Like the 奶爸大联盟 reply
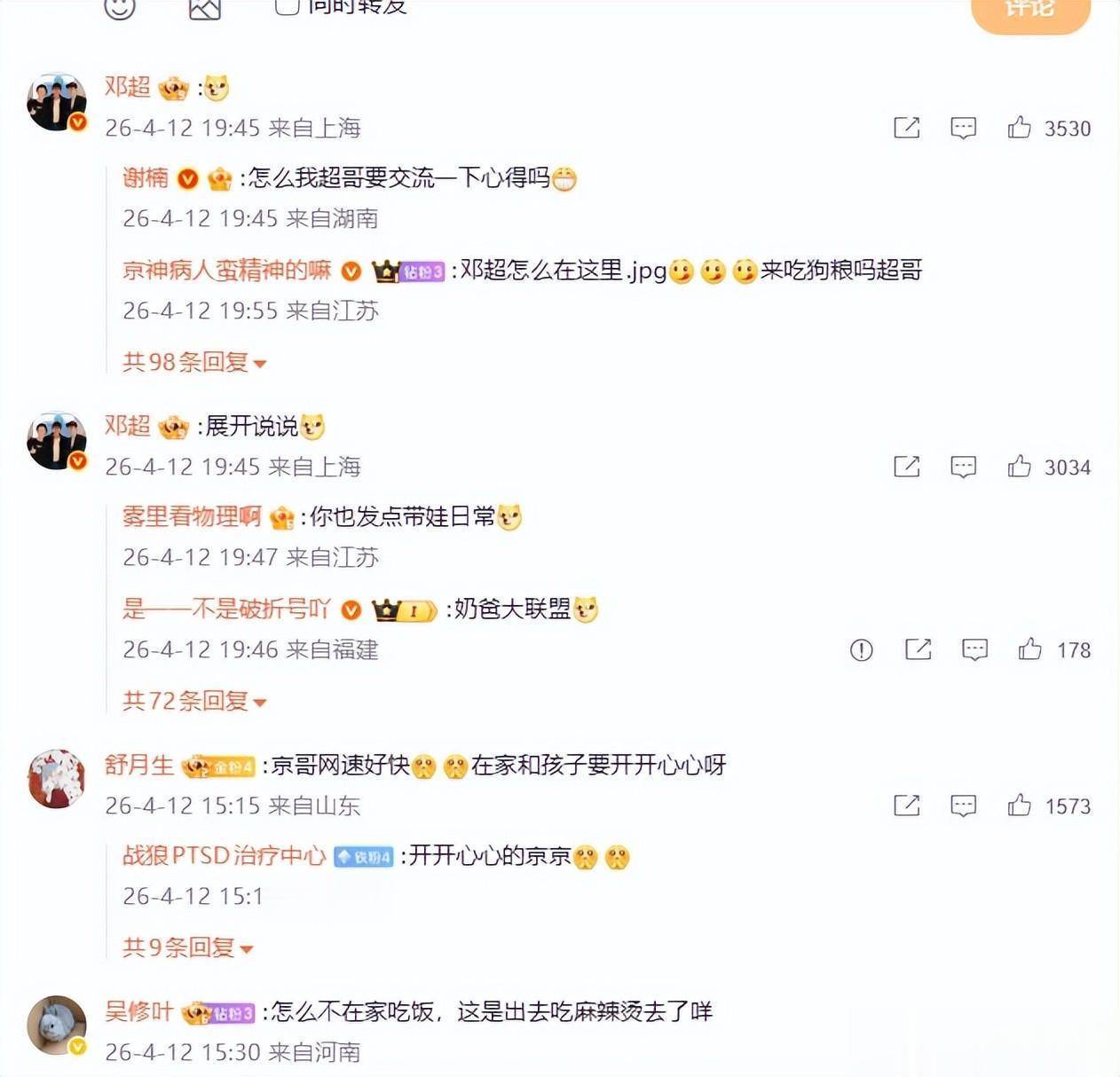1120x1077 pixels. (x=1030, y=650)
